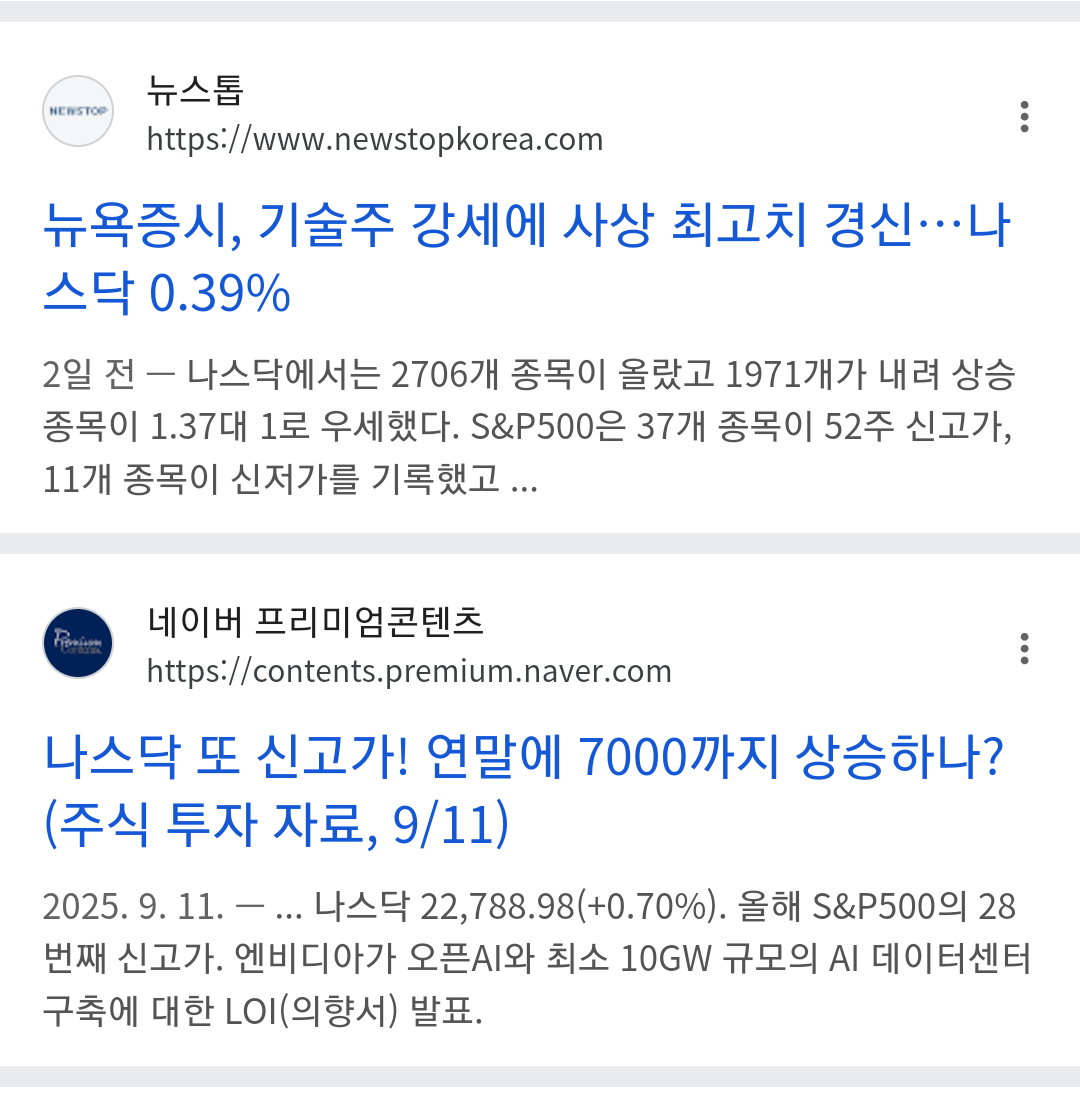This screenshot has width=1080, height=1095.
Task: Tap the vertical dots beside the second headline
Action: point(1024,648)
